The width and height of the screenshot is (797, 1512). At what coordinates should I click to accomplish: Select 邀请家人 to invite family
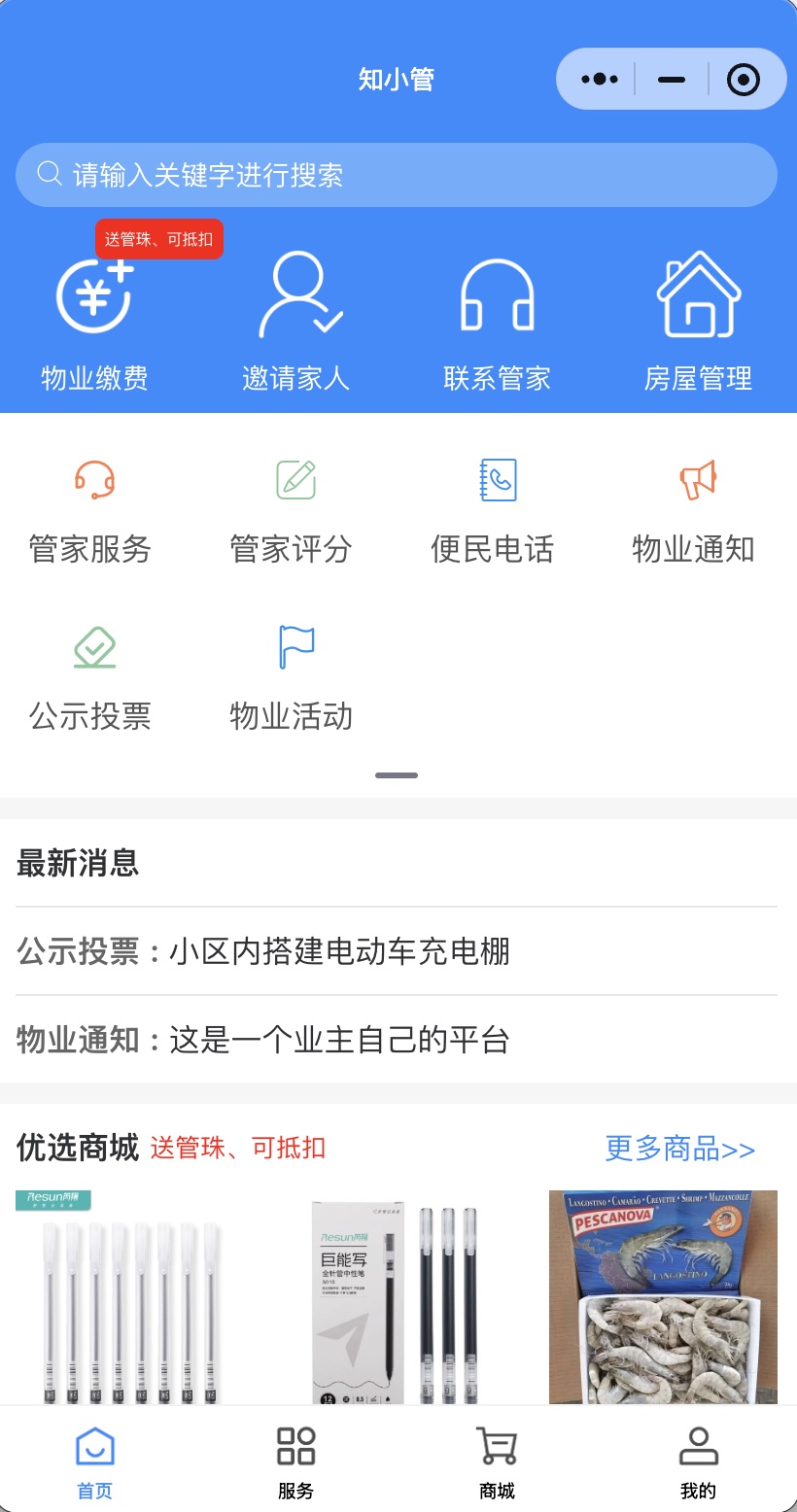point(295,321)
